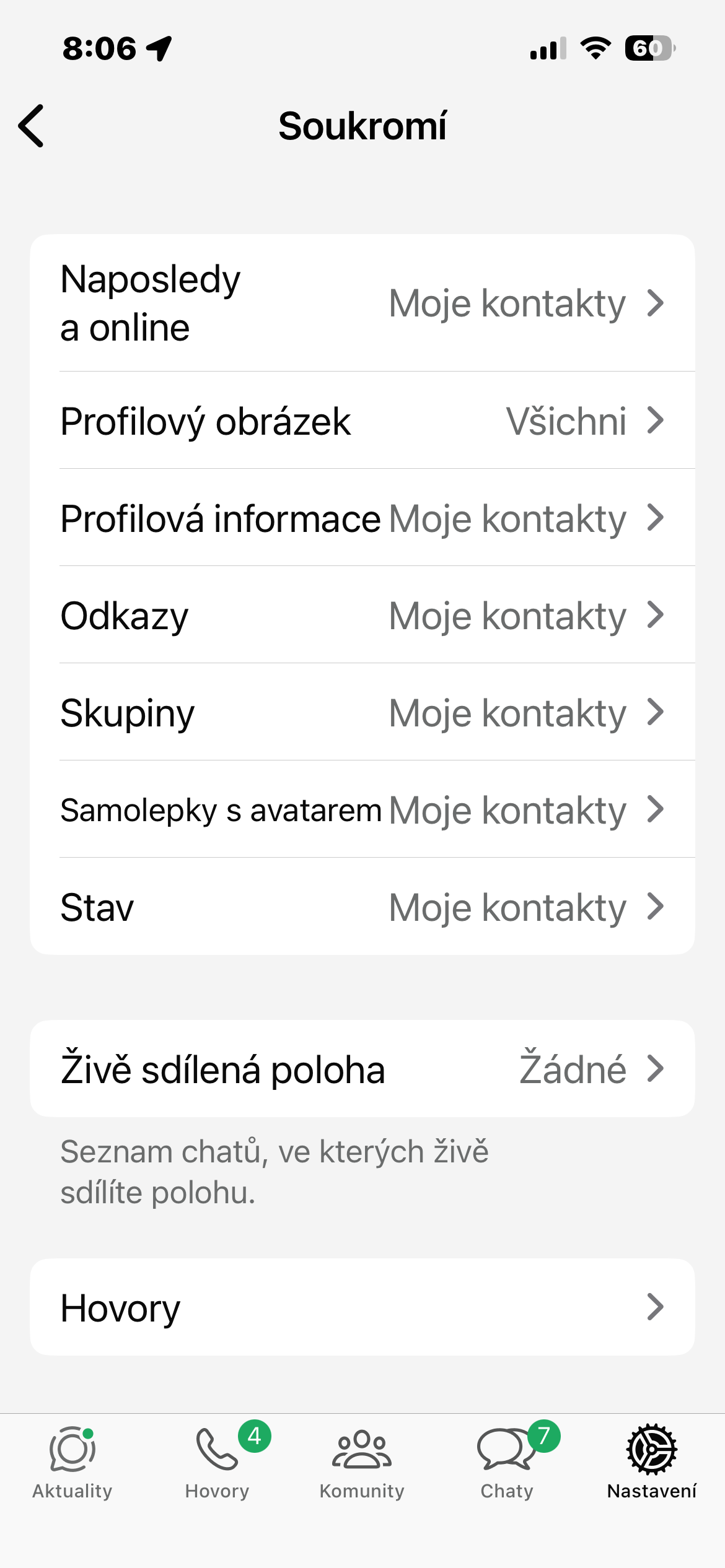The image size is (725, 1568).
Task: Open Živě sdílená poloha setting
Action: 362,1069
